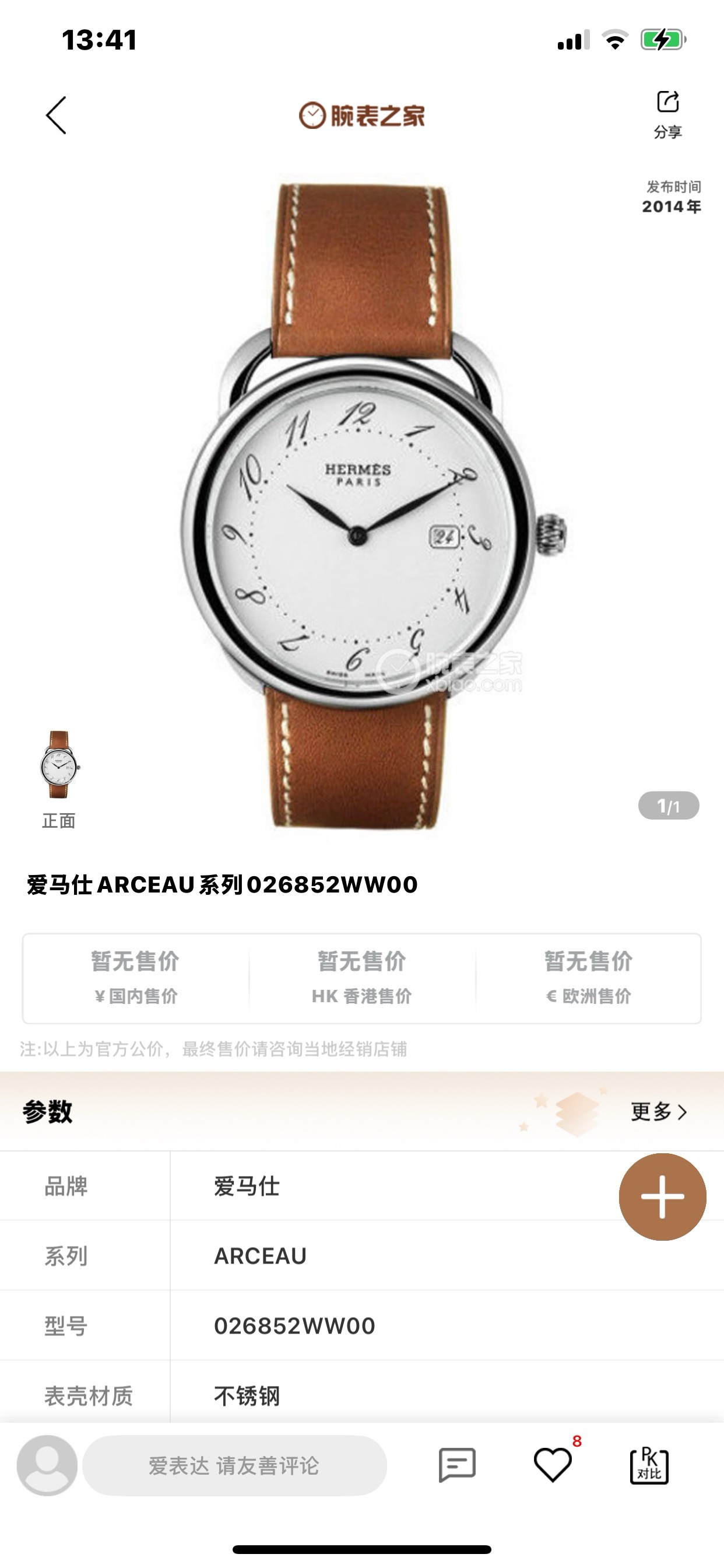724x1568 pixels.
Task: Share this watch page via 分享
Action: 667,113
